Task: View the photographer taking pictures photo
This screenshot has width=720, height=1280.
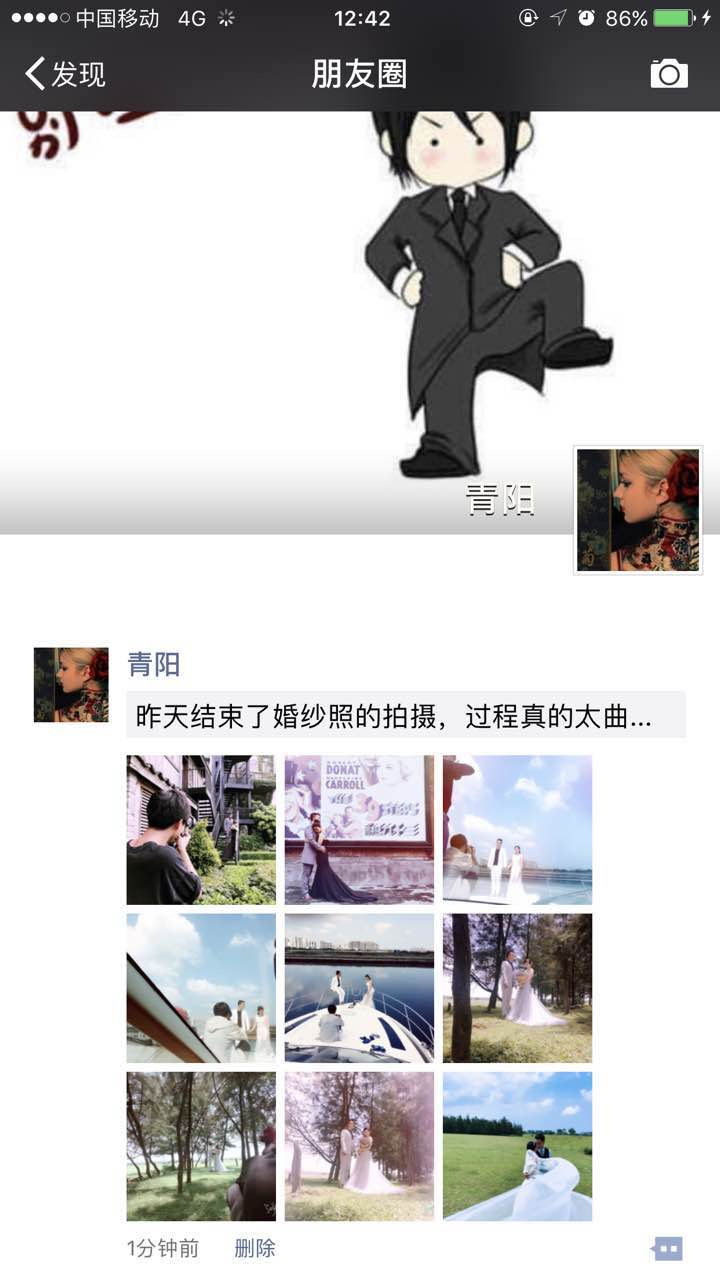Action: [x=201, y=830]
